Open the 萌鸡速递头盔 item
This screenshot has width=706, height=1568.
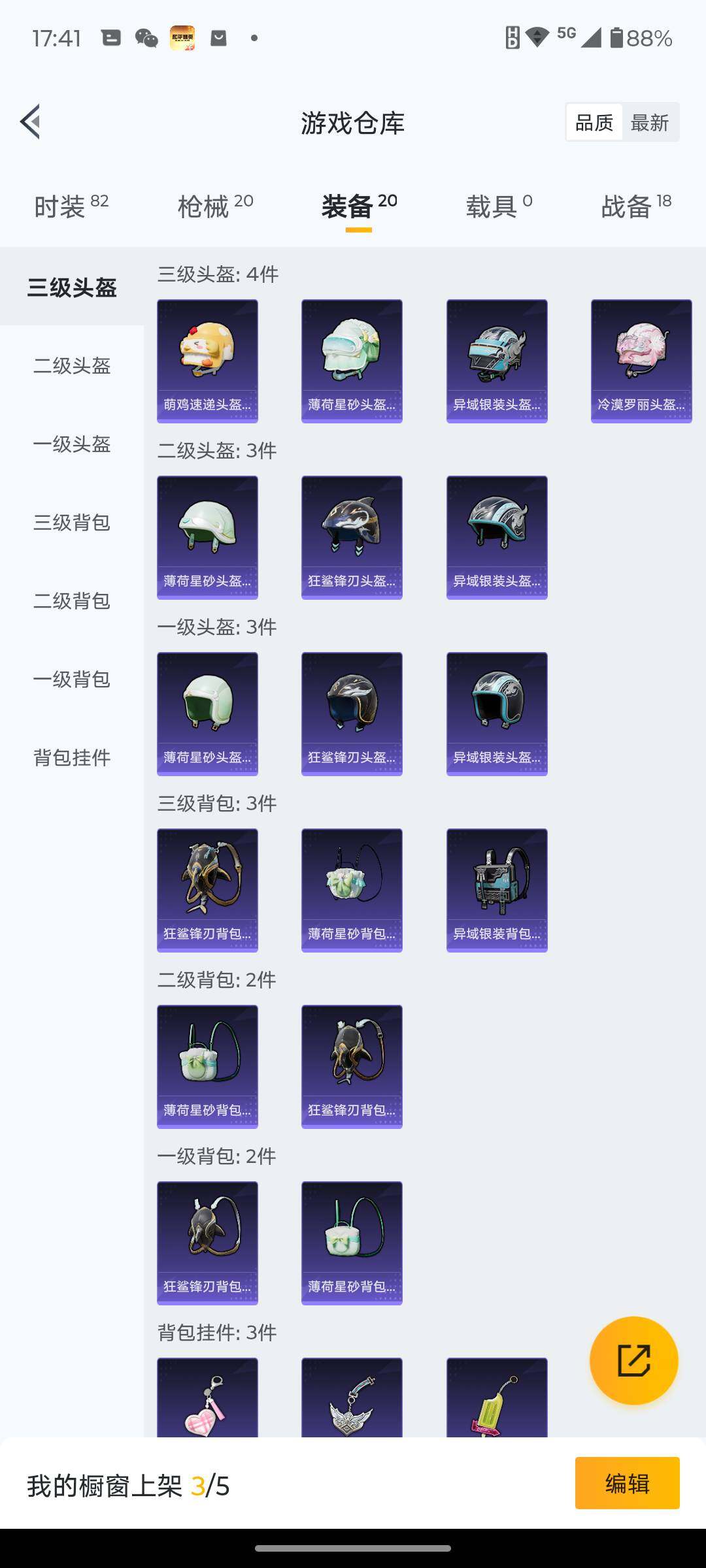coord(207,361)
